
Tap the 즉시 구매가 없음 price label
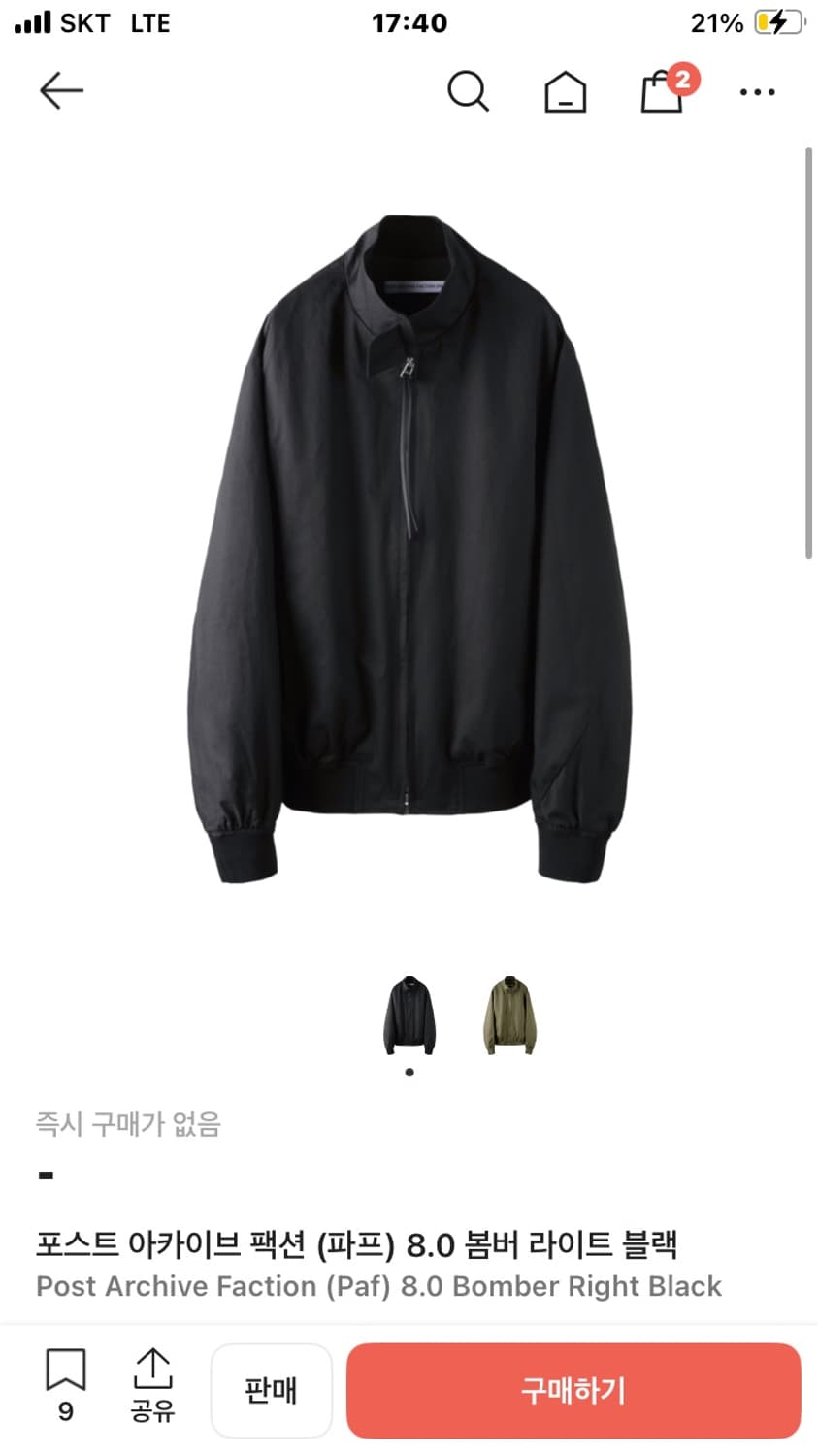pyautogui.click(x=128, y=1125)
